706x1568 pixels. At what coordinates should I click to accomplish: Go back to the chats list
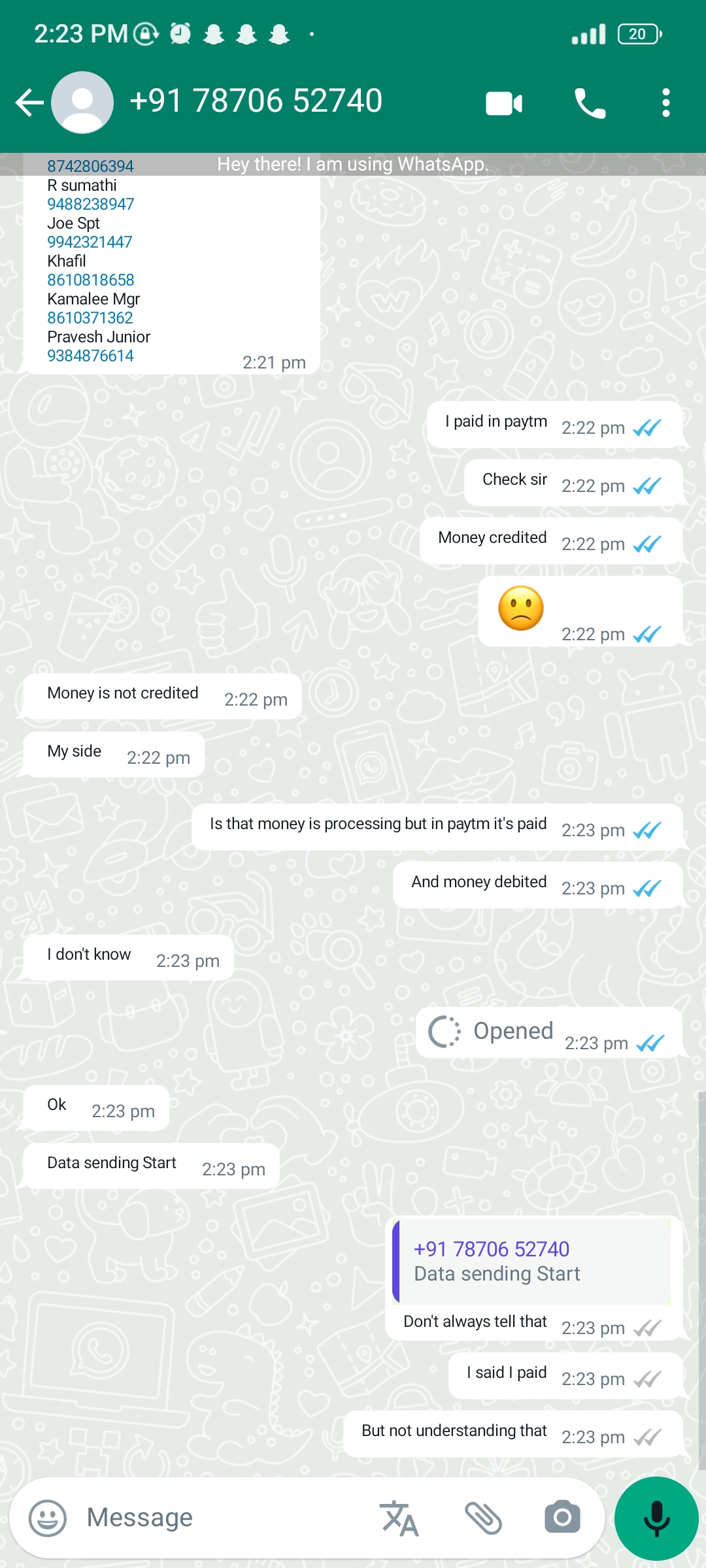click(29, 103)
